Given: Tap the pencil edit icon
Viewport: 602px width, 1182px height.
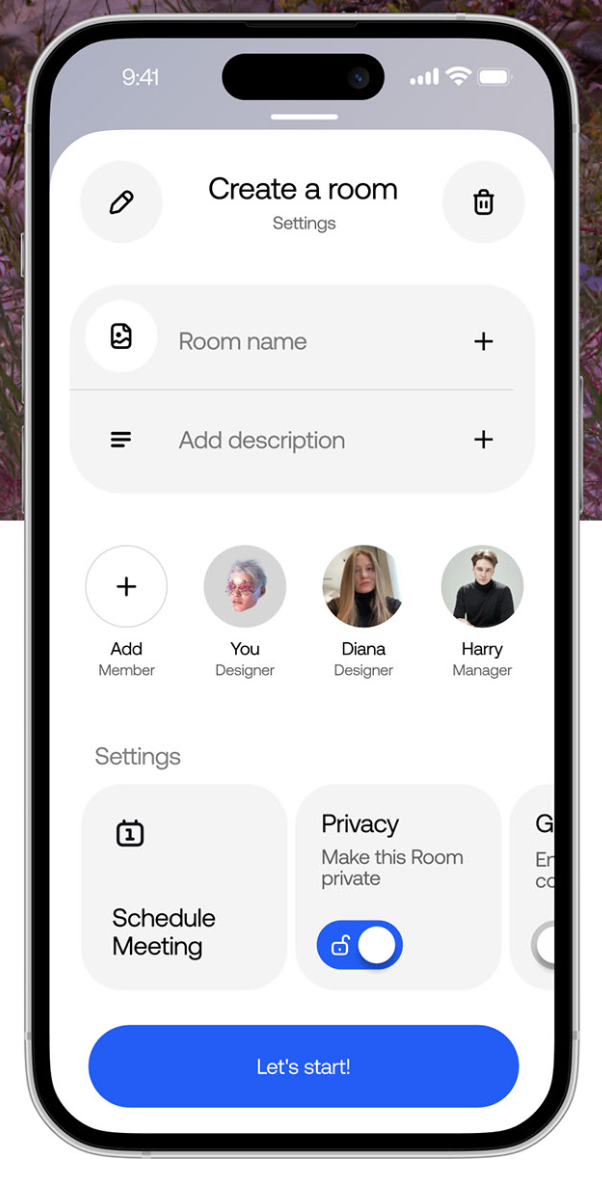Looking at the screenshot, I should click(121, 202).
